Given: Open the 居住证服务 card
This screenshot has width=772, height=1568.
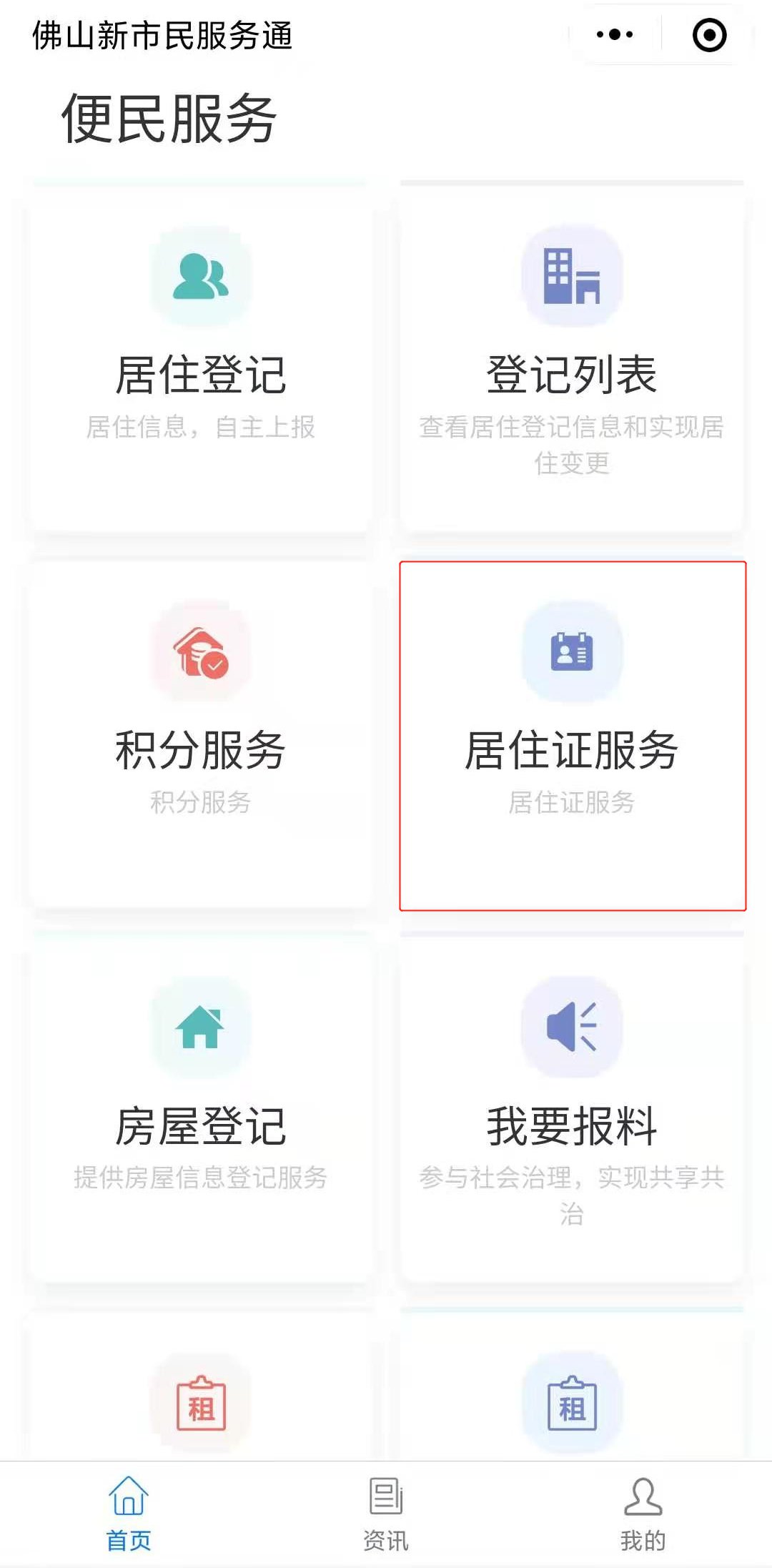Looking at the screenshot, I should (x=572, y=736).
